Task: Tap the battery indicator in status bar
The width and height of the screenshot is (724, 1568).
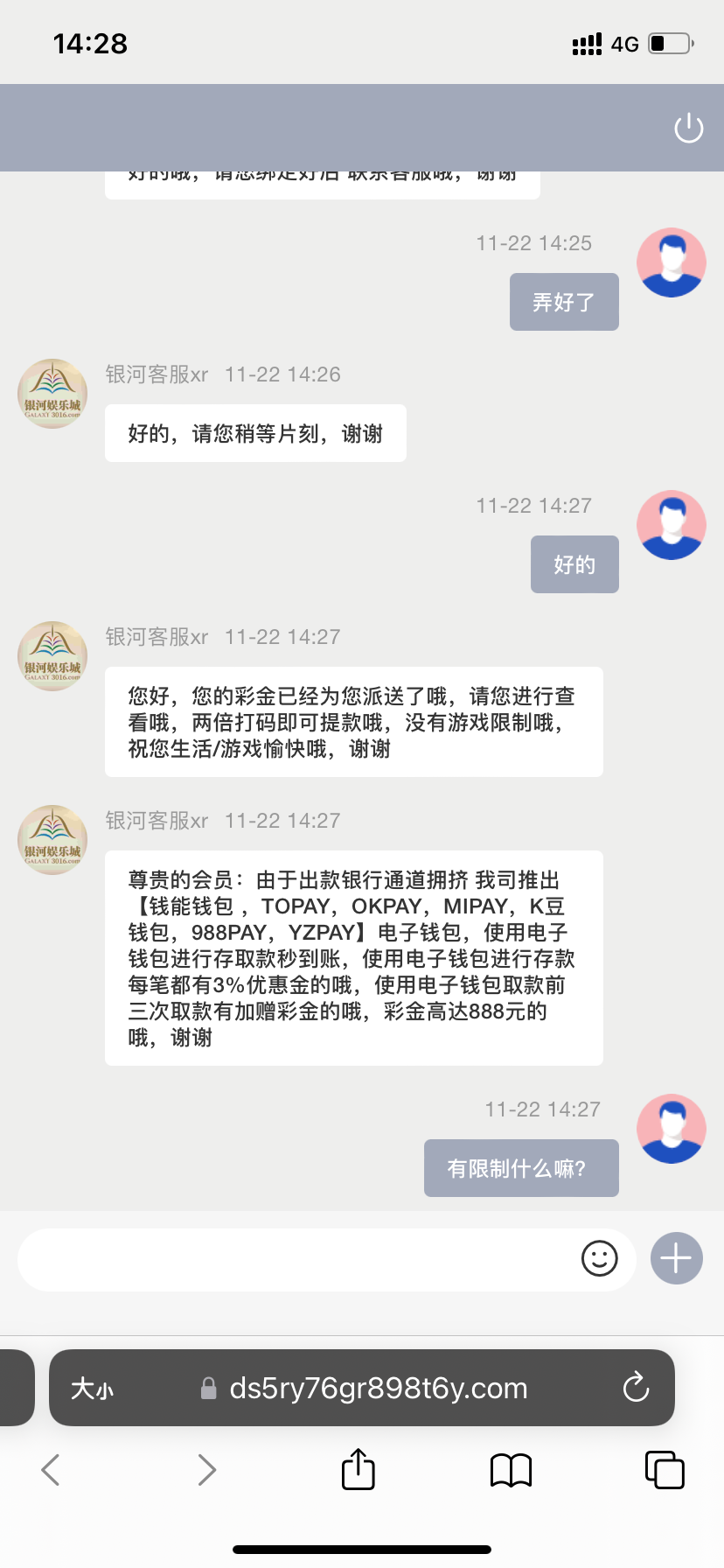Action: click(x=667, y=44)
